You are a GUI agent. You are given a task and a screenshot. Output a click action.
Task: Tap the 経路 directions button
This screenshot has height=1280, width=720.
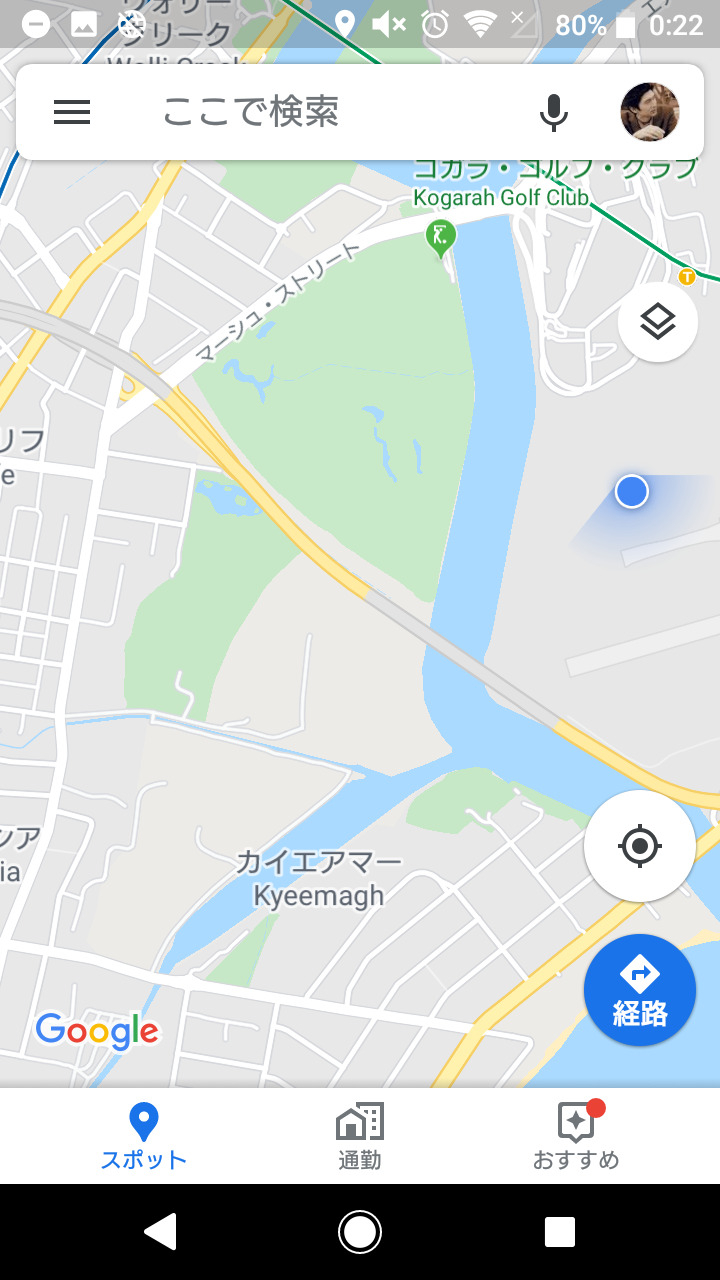click(x=640, y=990)
